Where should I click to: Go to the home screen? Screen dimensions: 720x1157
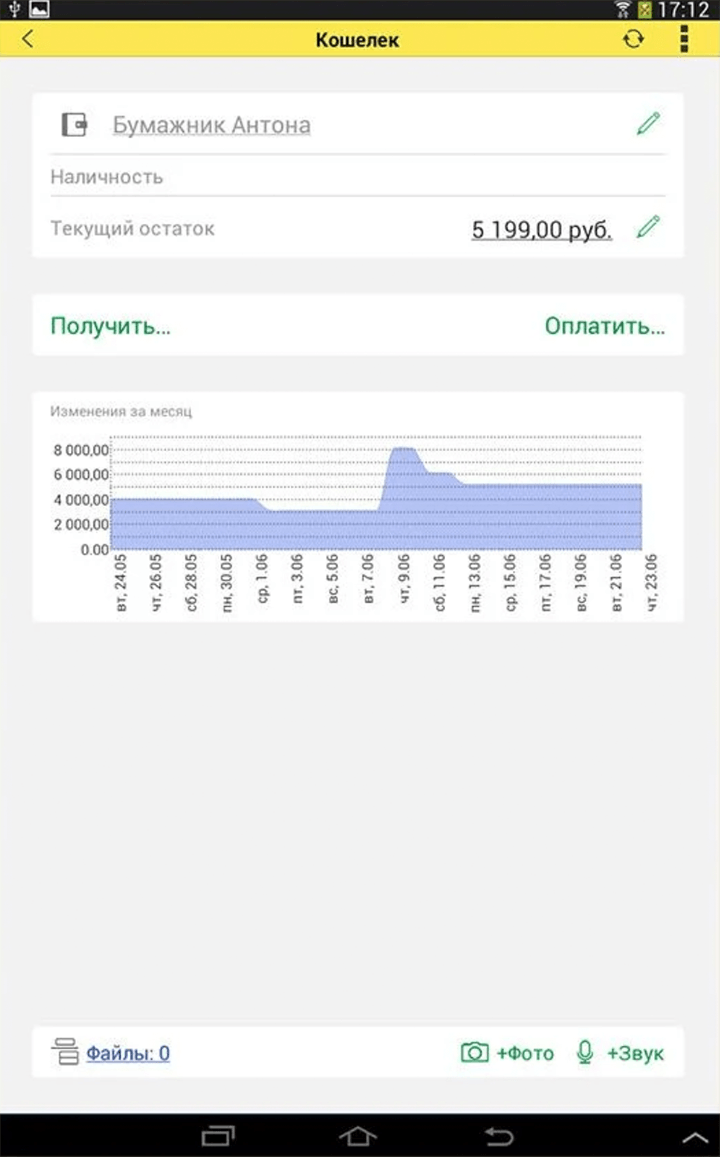[x=358, y=1136]
